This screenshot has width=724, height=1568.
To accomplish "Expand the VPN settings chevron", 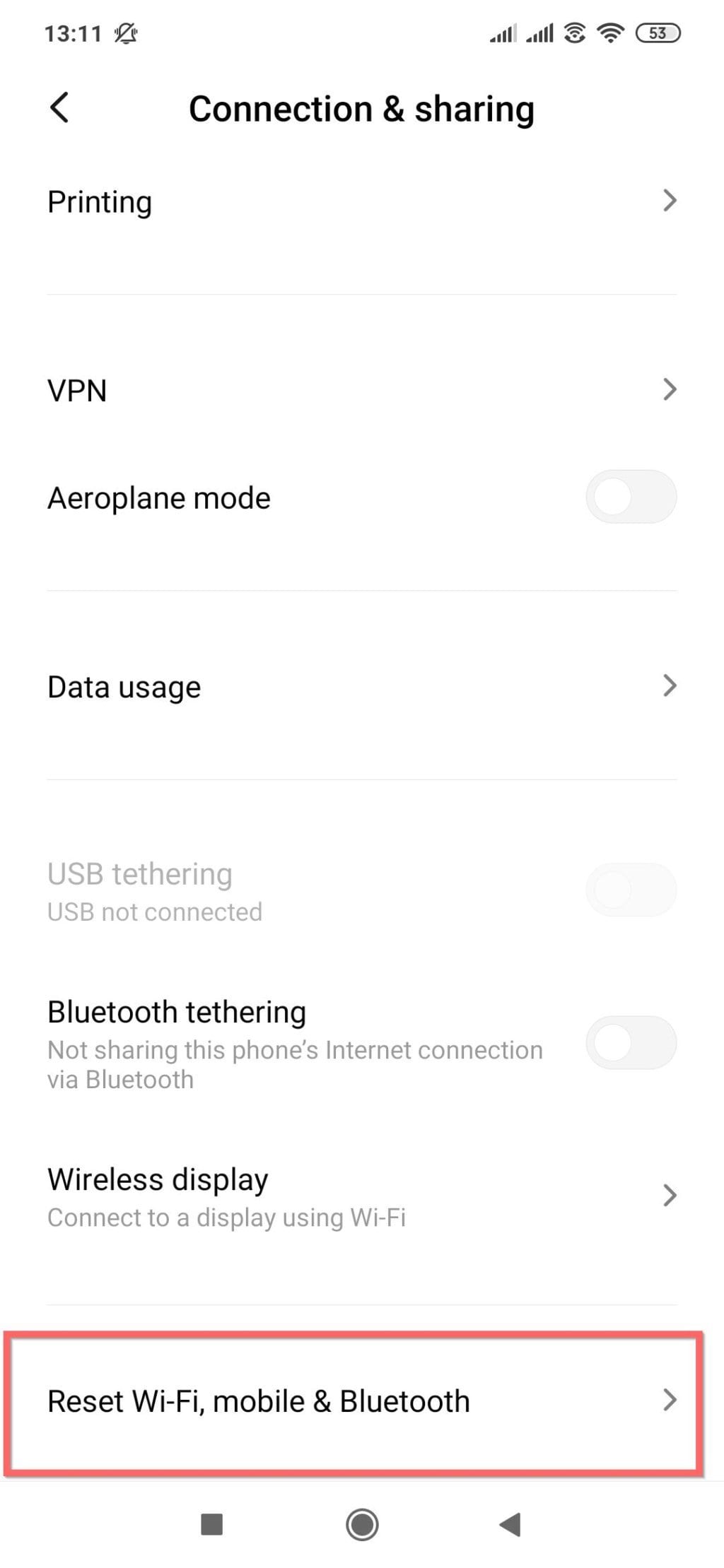I will pyautogui.click(x=670, y=391).
